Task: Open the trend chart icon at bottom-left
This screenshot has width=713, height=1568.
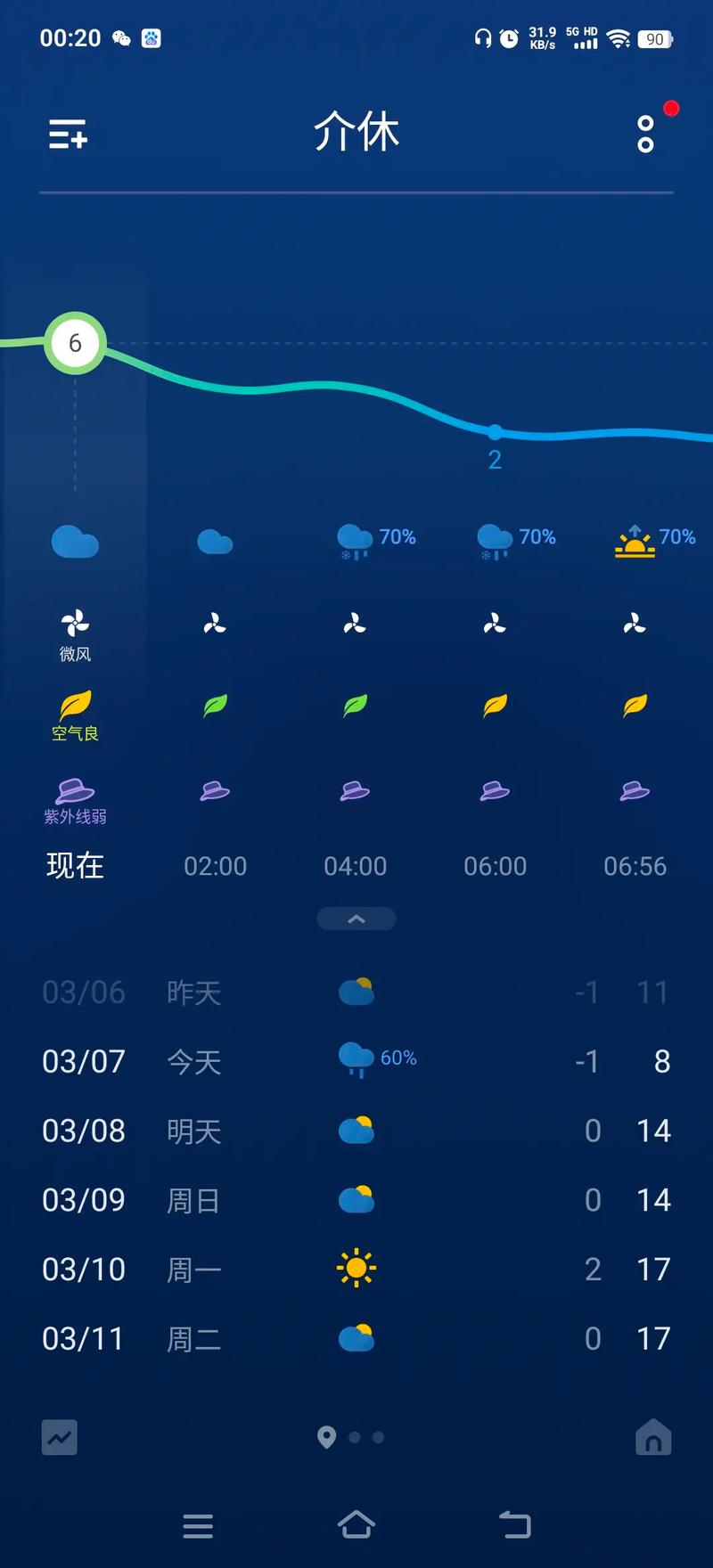Action: pyautogui.click(x=59, y=1437)
